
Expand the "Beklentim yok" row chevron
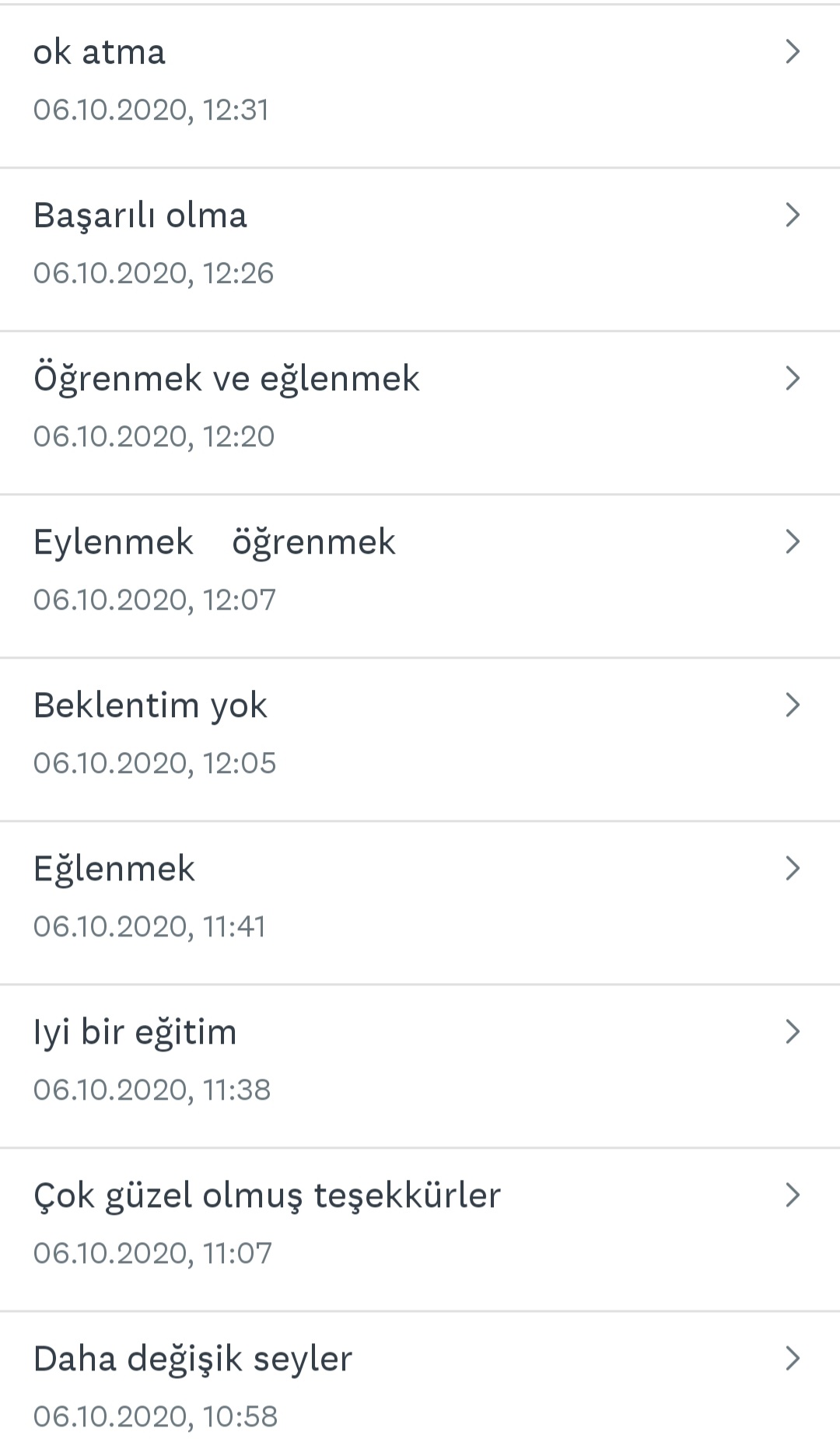(x=793, y=705)
